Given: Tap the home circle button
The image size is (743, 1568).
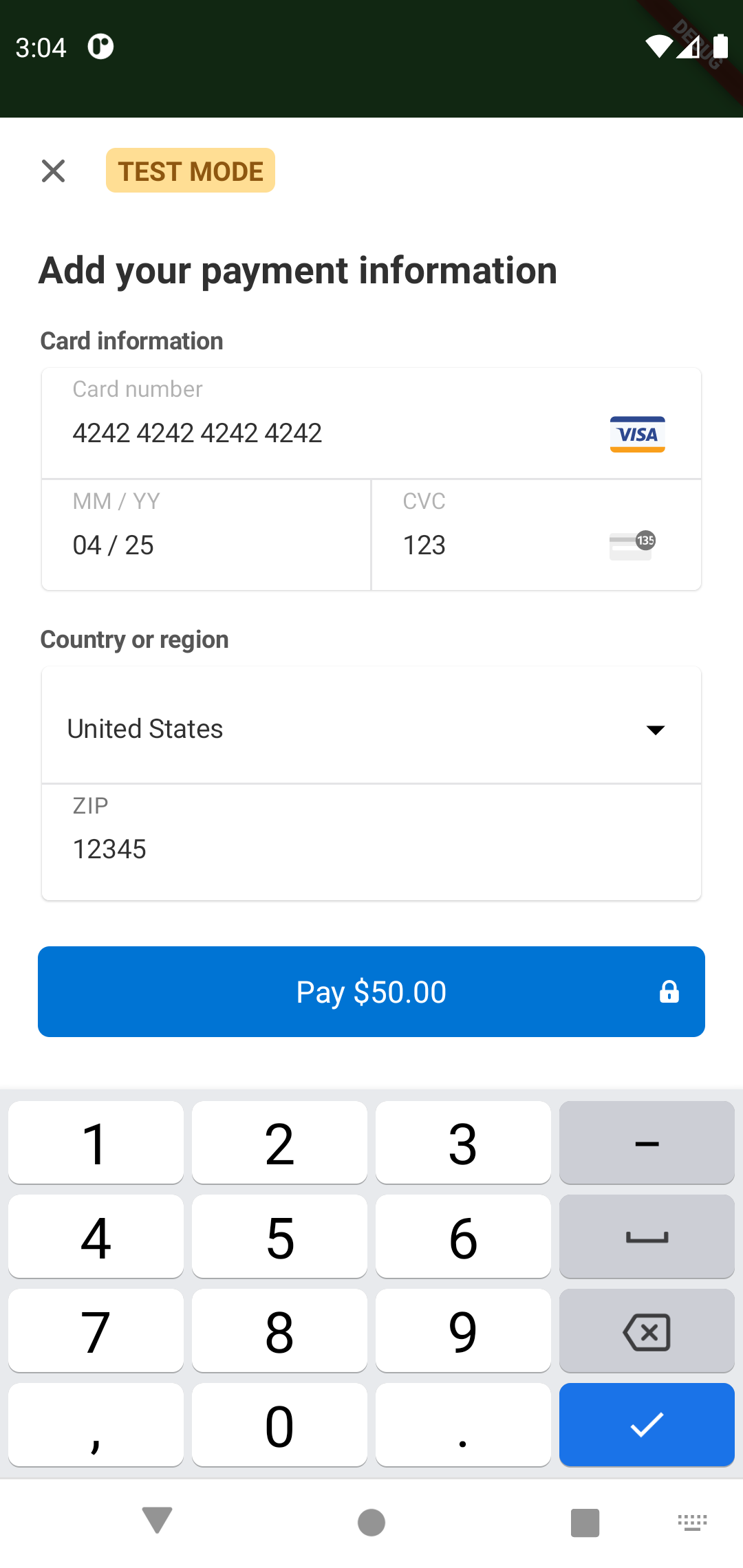Looking at the screenshot, I should [x=371, y=1521].
